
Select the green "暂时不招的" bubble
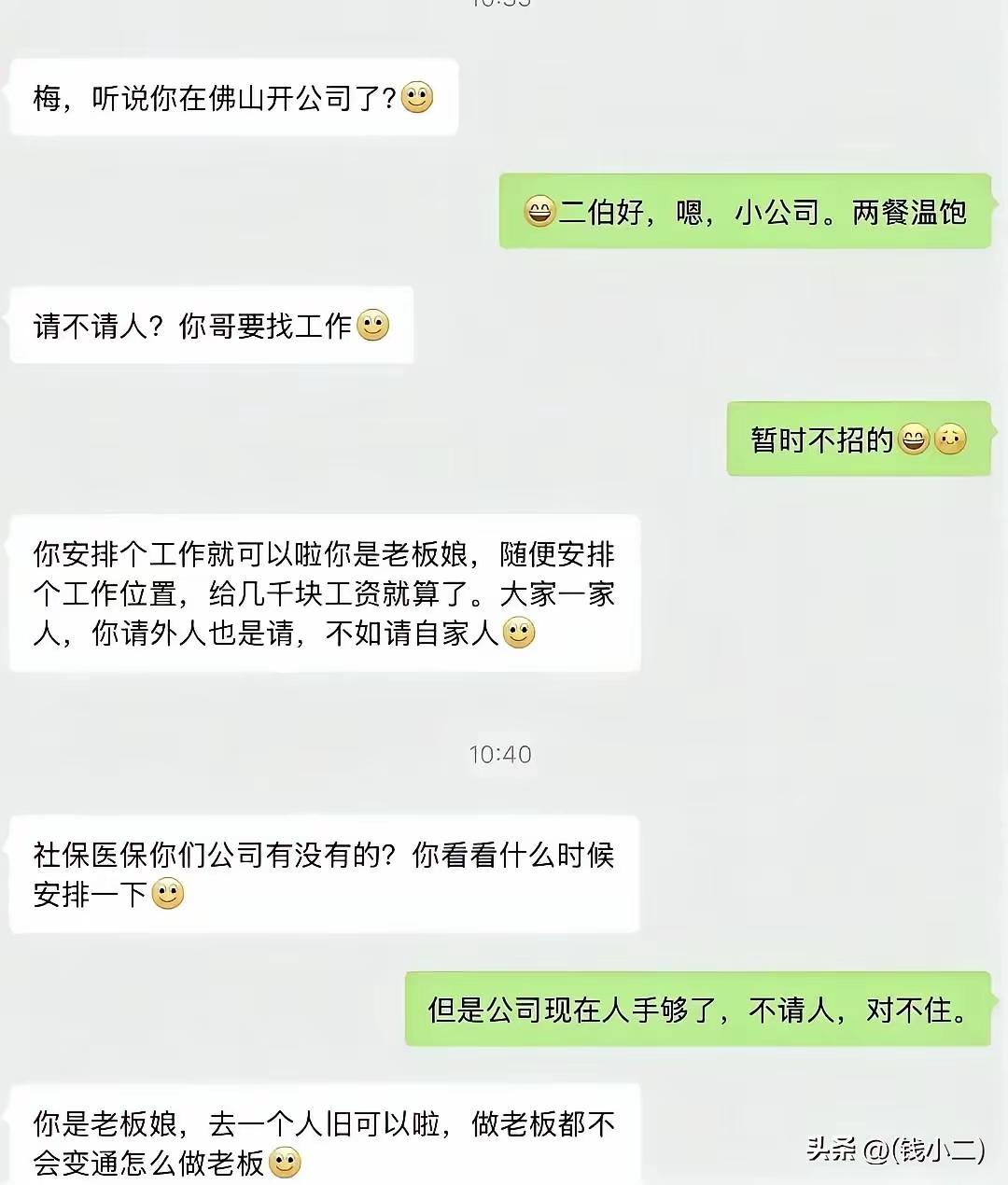[x=857, y=439]
